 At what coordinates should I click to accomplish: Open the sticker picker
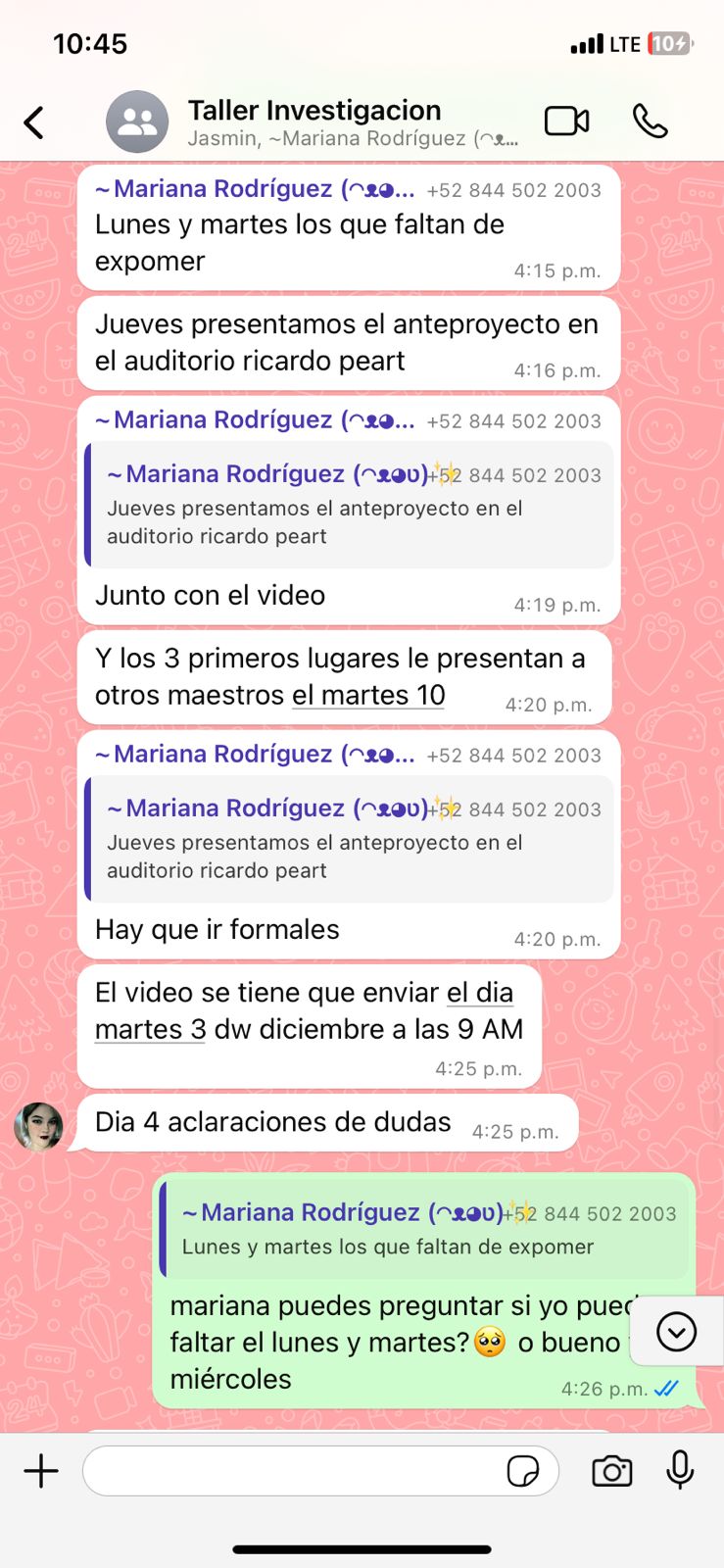523,1471
